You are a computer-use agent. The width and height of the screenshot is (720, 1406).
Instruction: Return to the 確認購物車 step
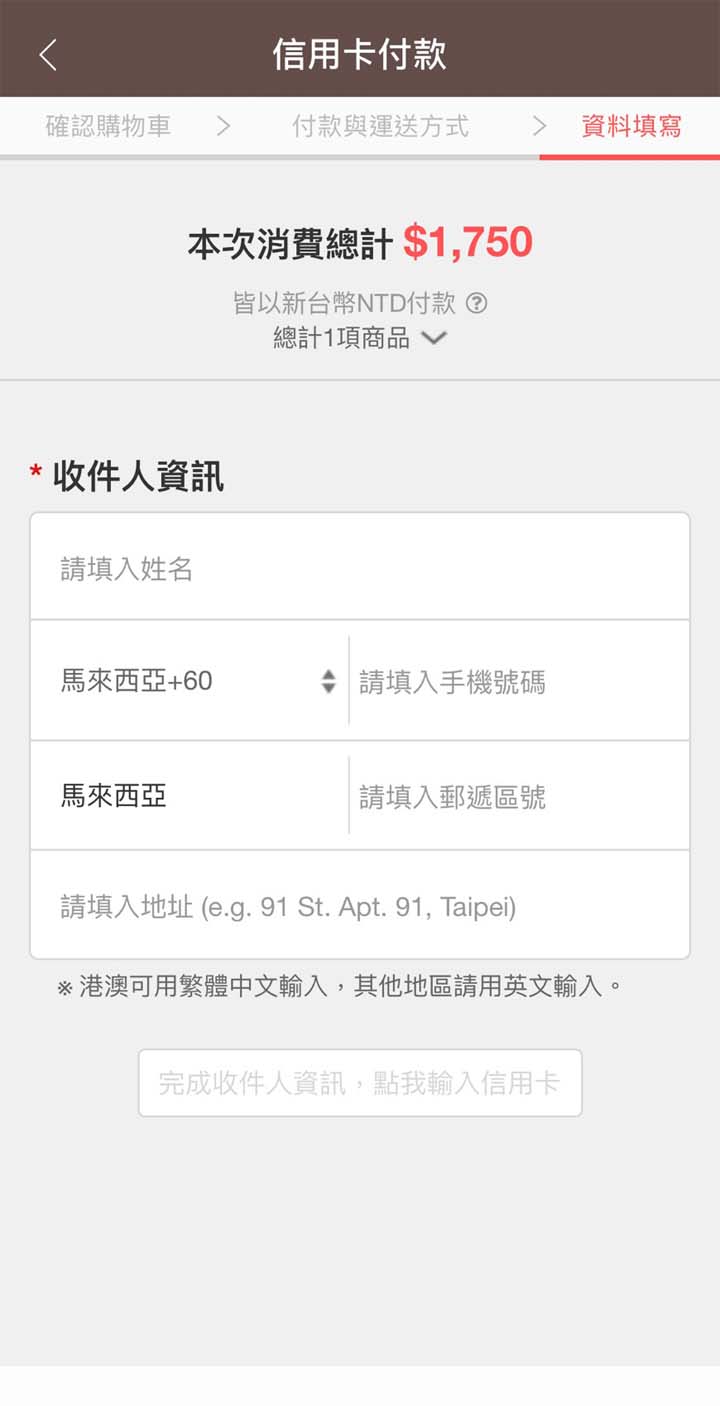pyautogui.click(x=108, y=126)
